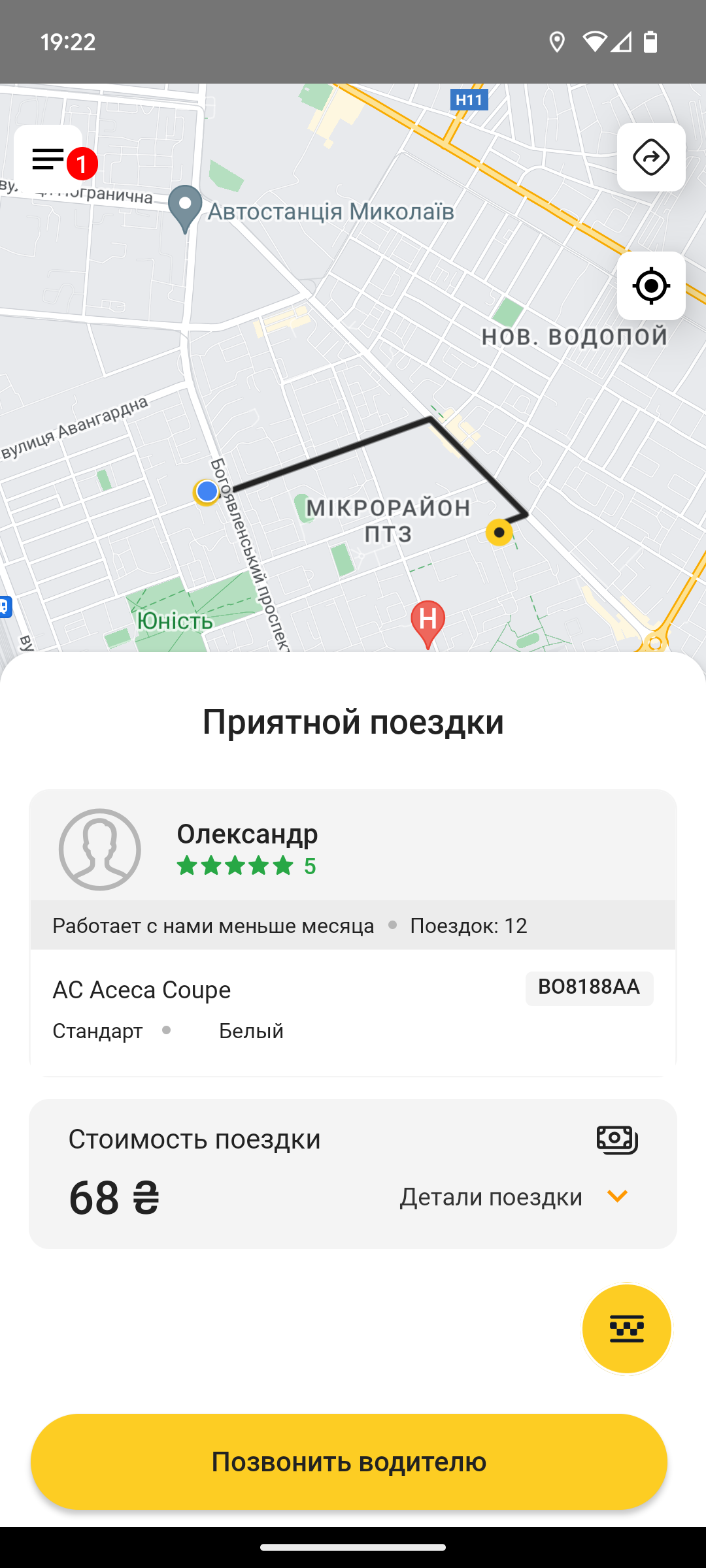Open driver Олександр's profile card

353,849
